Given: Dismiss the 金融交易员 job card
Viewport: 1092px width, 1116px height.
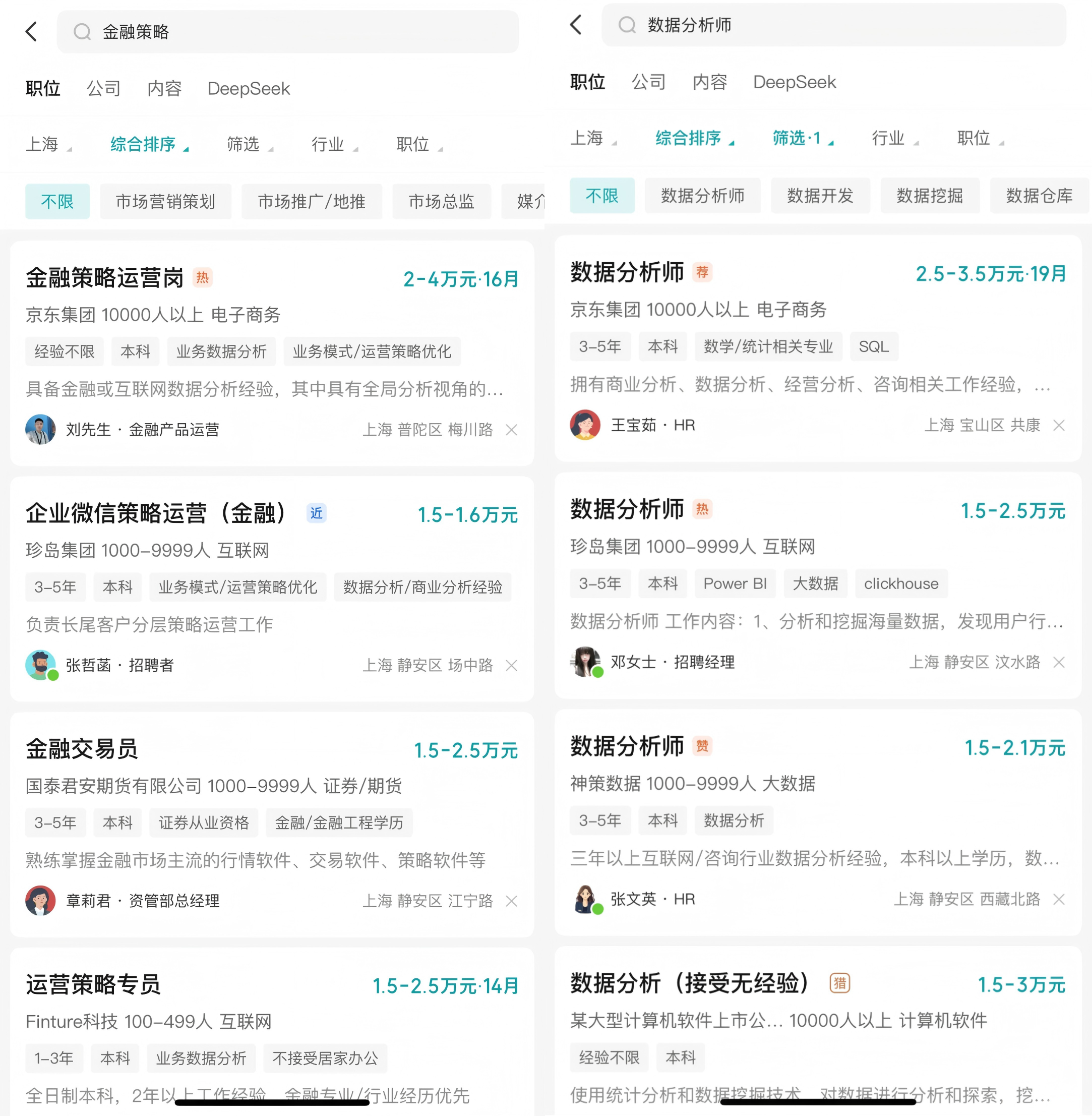Looking at the screenshot, I should click(511, 901).
